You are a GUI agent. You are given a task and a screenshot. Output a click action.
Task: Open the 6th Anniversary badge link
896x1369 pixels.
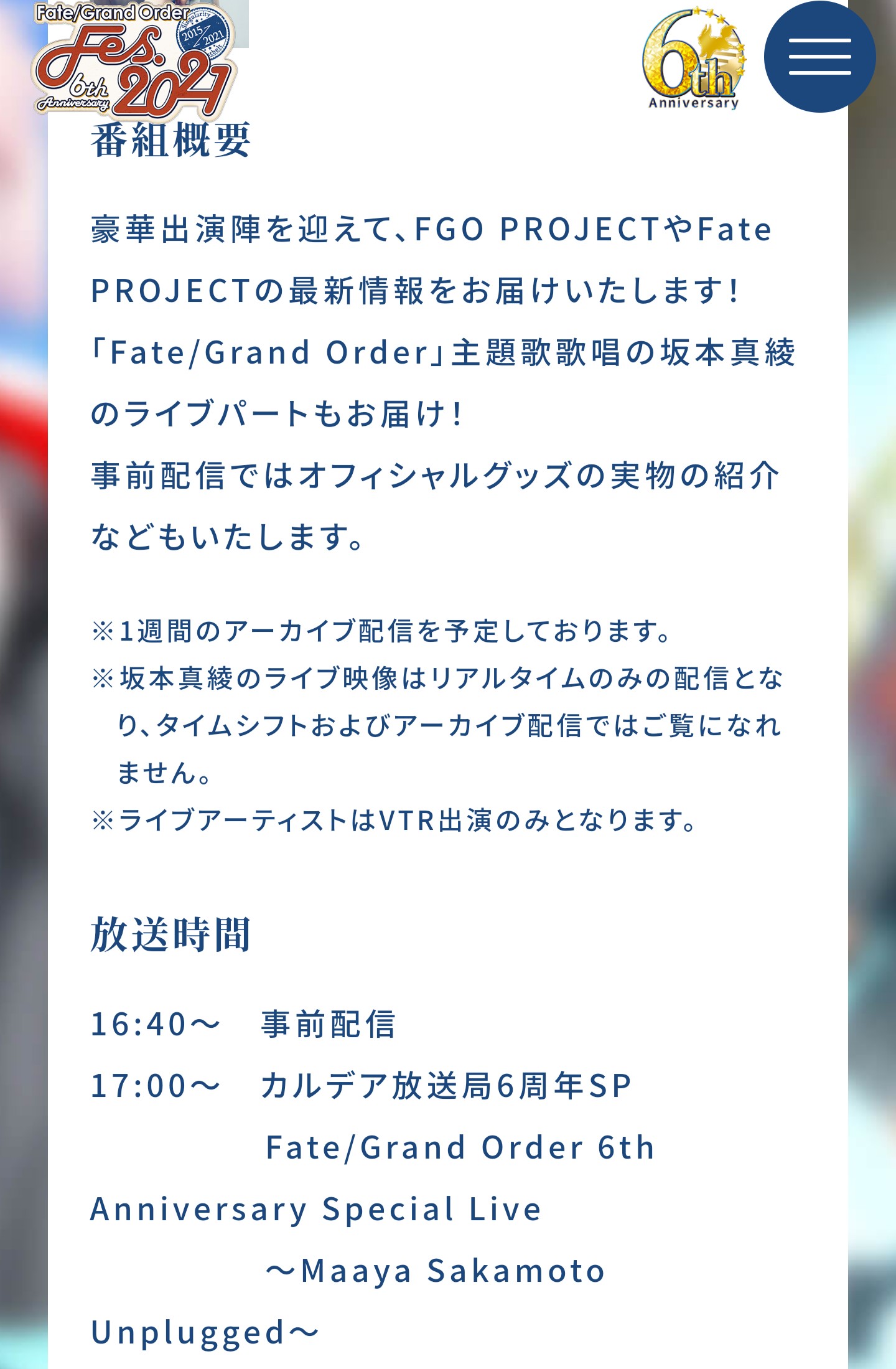pyautogui.click(x=694, y=60)
